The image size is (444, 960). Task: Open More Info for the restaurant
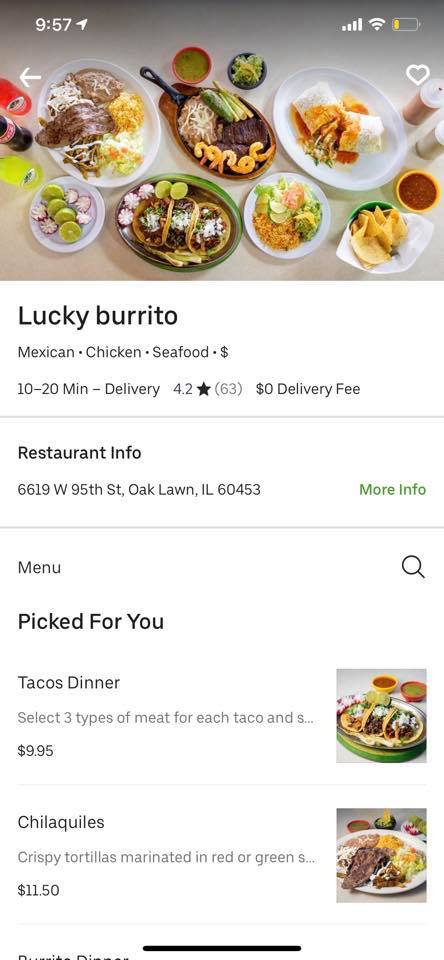392,489
